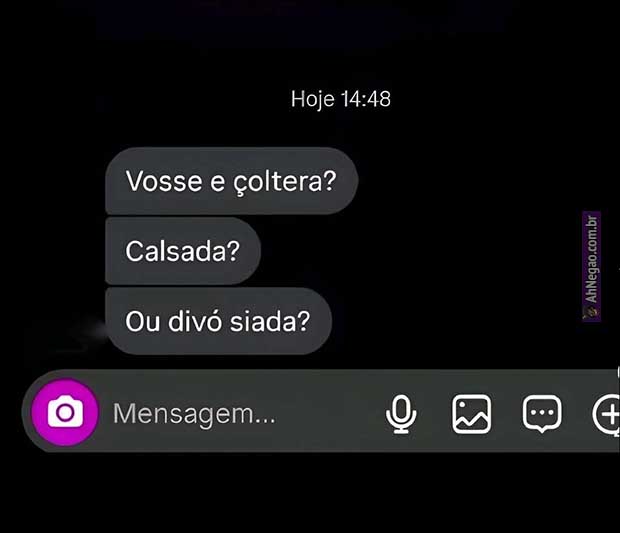Open the photo gallery picker
620x533 pixels.
click(x=471, y=413)
